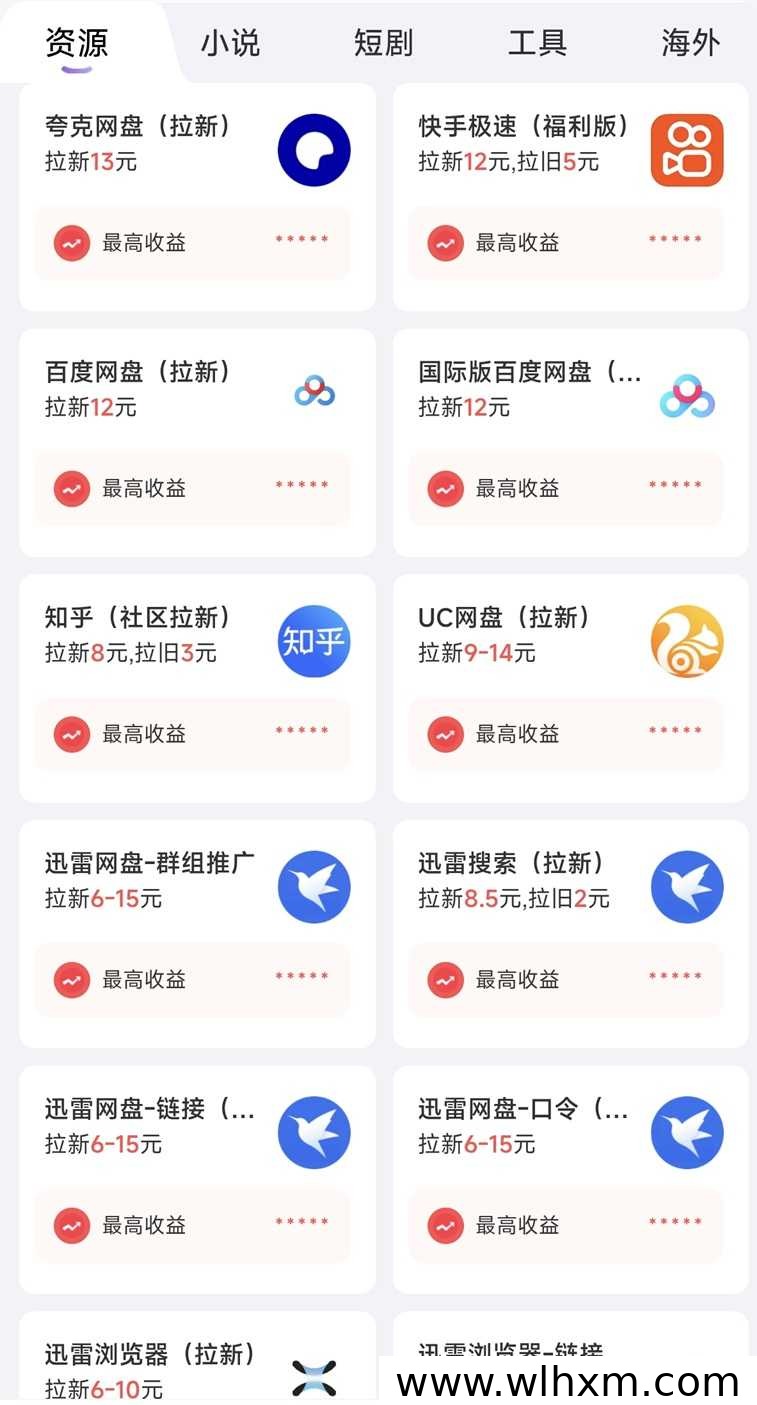757x1405 pixels.
Task: Open the 夸克网盘（拉新）card
Action: [x=197, y=197]
